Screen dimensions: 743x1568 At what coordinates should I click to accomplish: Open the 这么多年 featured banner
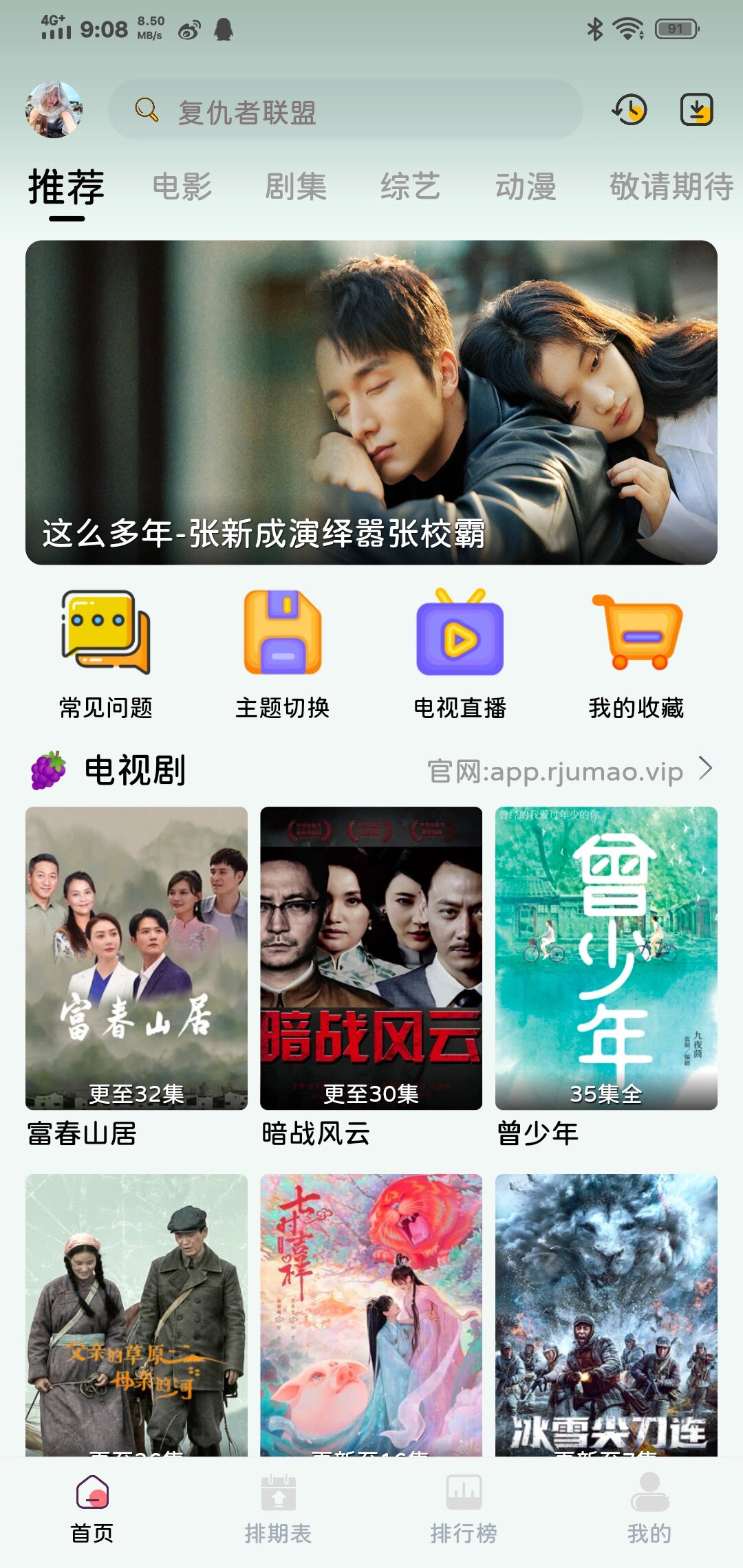coord(371,402)
